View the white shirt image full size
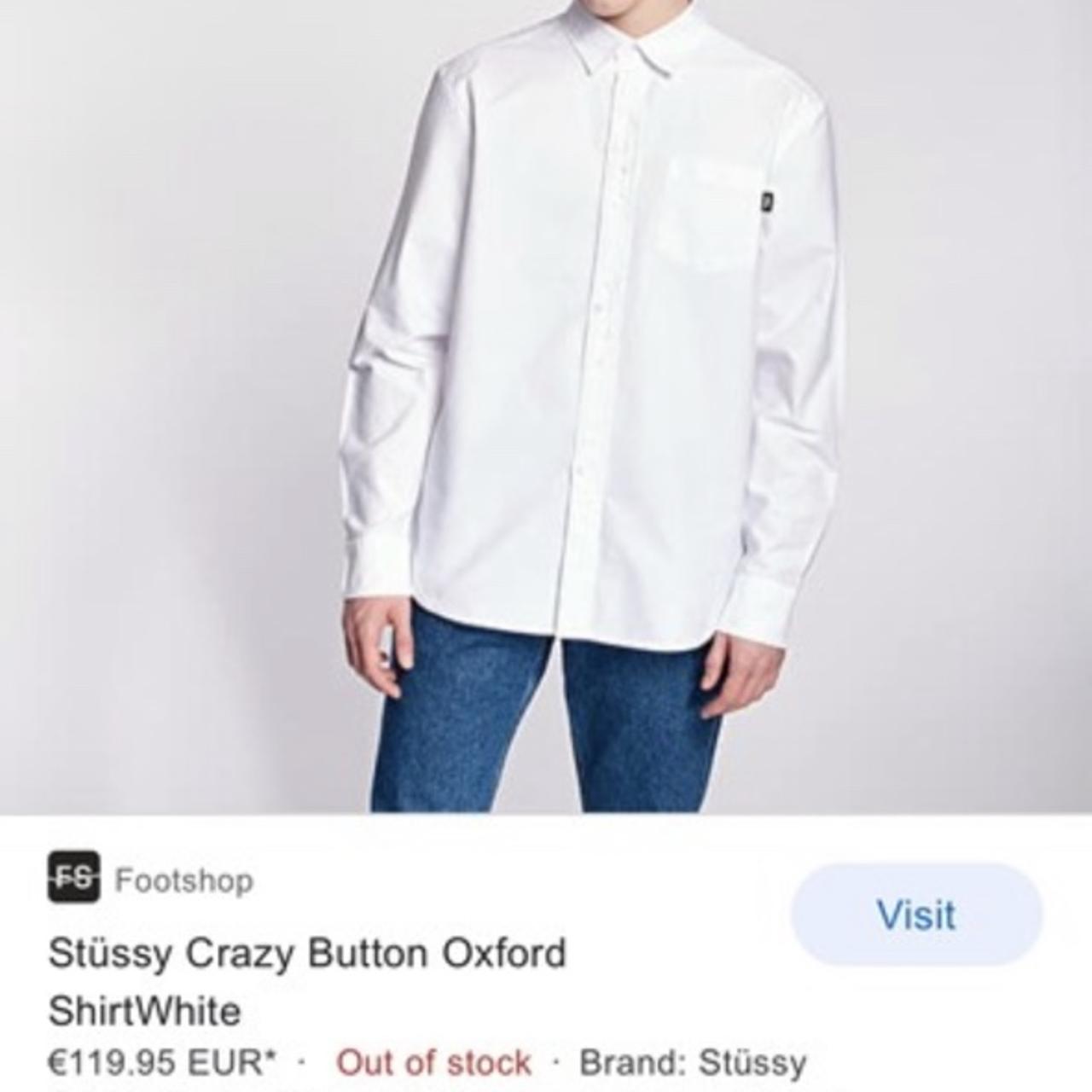1092x1092 pixels. coord(546,401)
